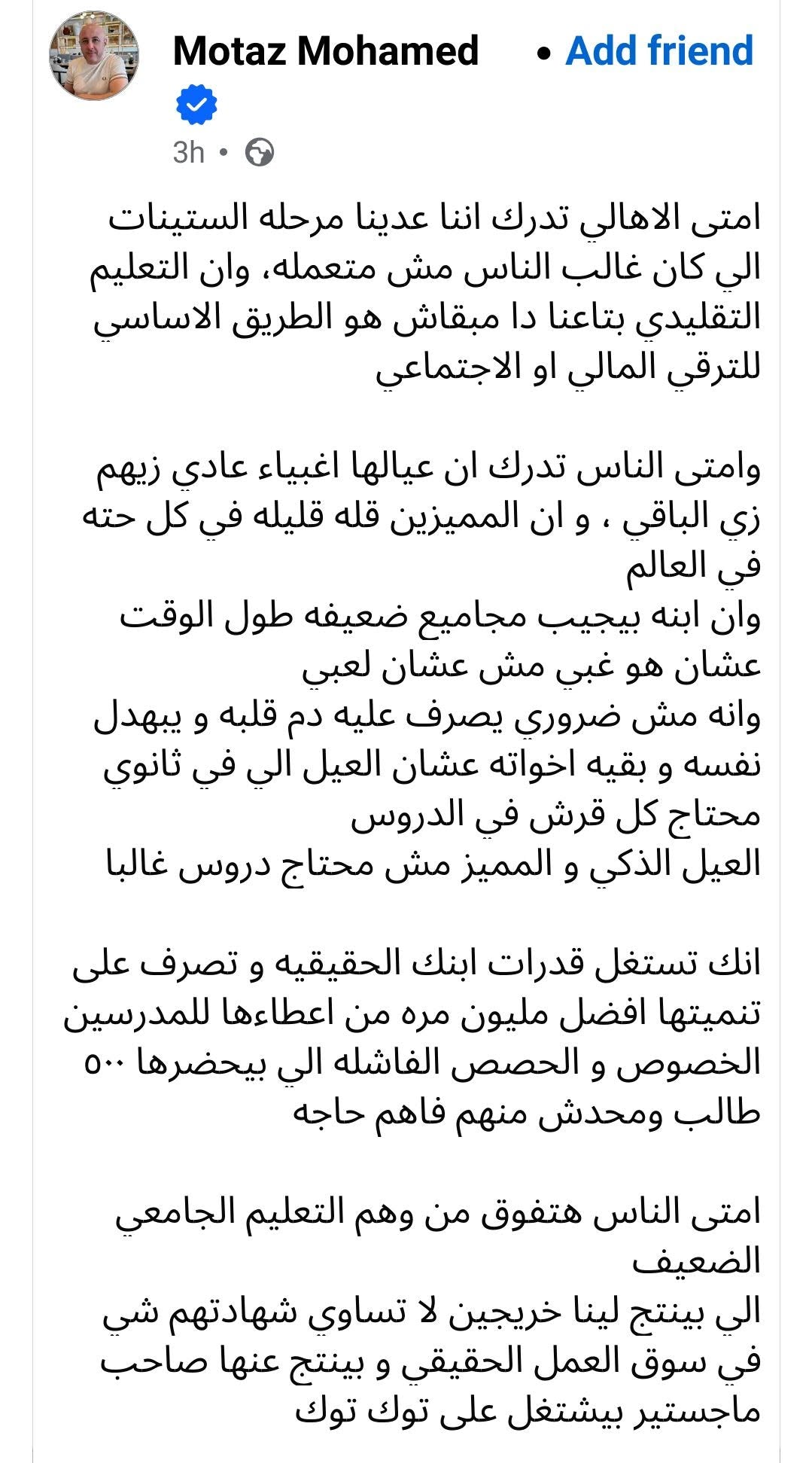Viewport: 812px width, 1463px height.
Task: Open the Motaz Mohamed profile name
Action: (326, 51)
